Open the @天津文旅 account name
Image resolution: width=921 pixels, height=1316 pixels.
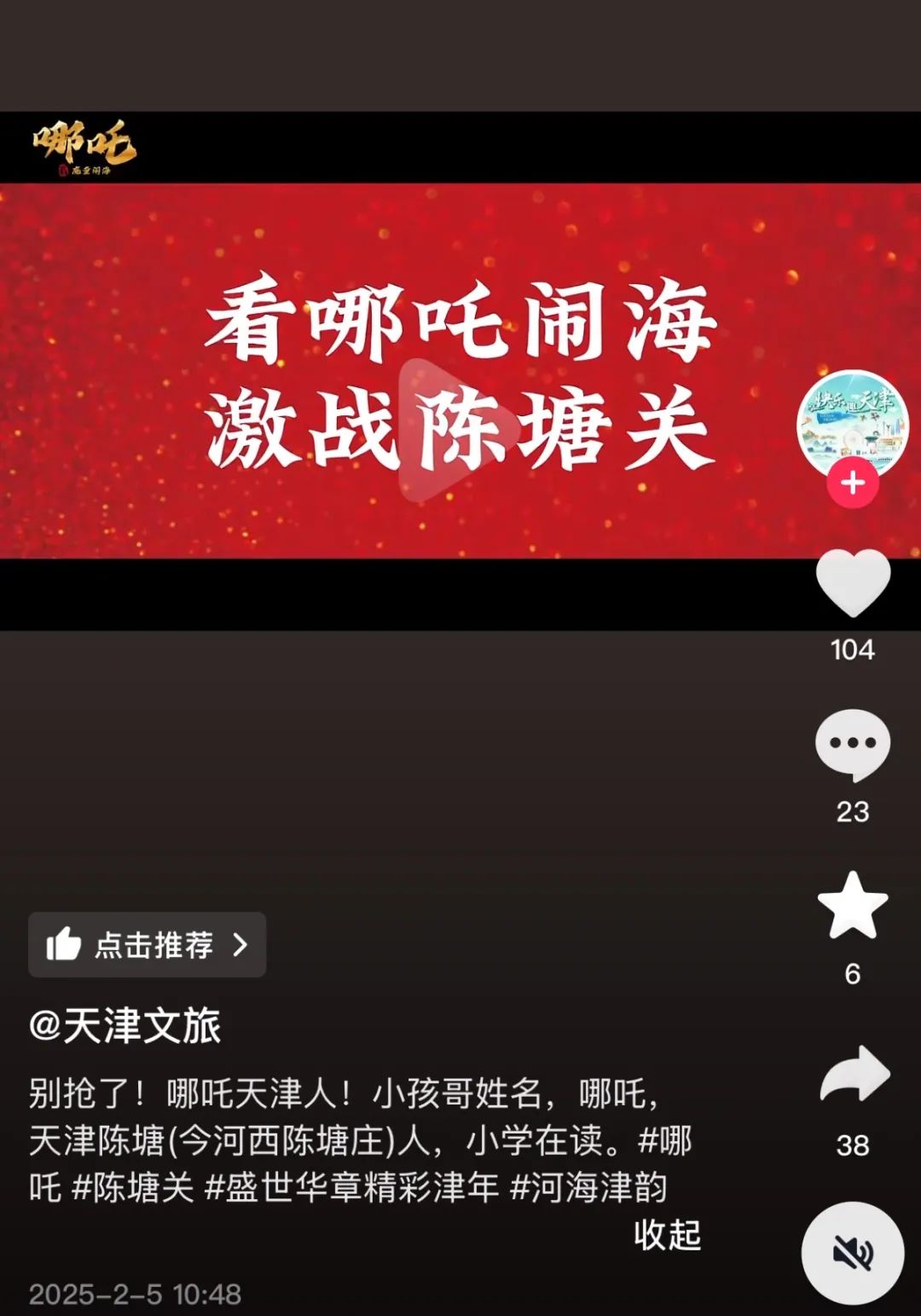[125, 1026]
